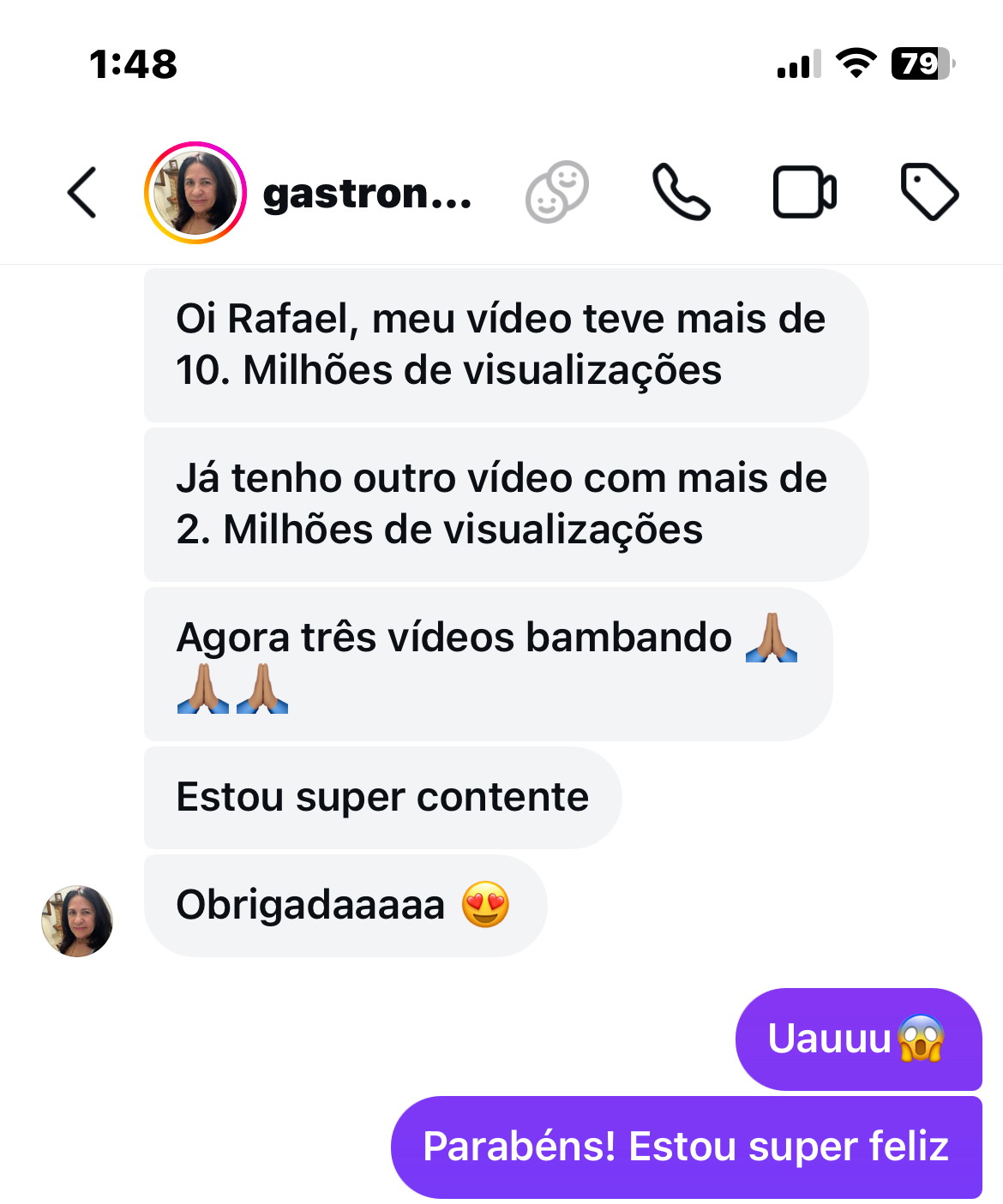Screen dimensions: 1003x1204
Task: Open gastron... profile from the header avatar
Action: (x=195, y=193)
